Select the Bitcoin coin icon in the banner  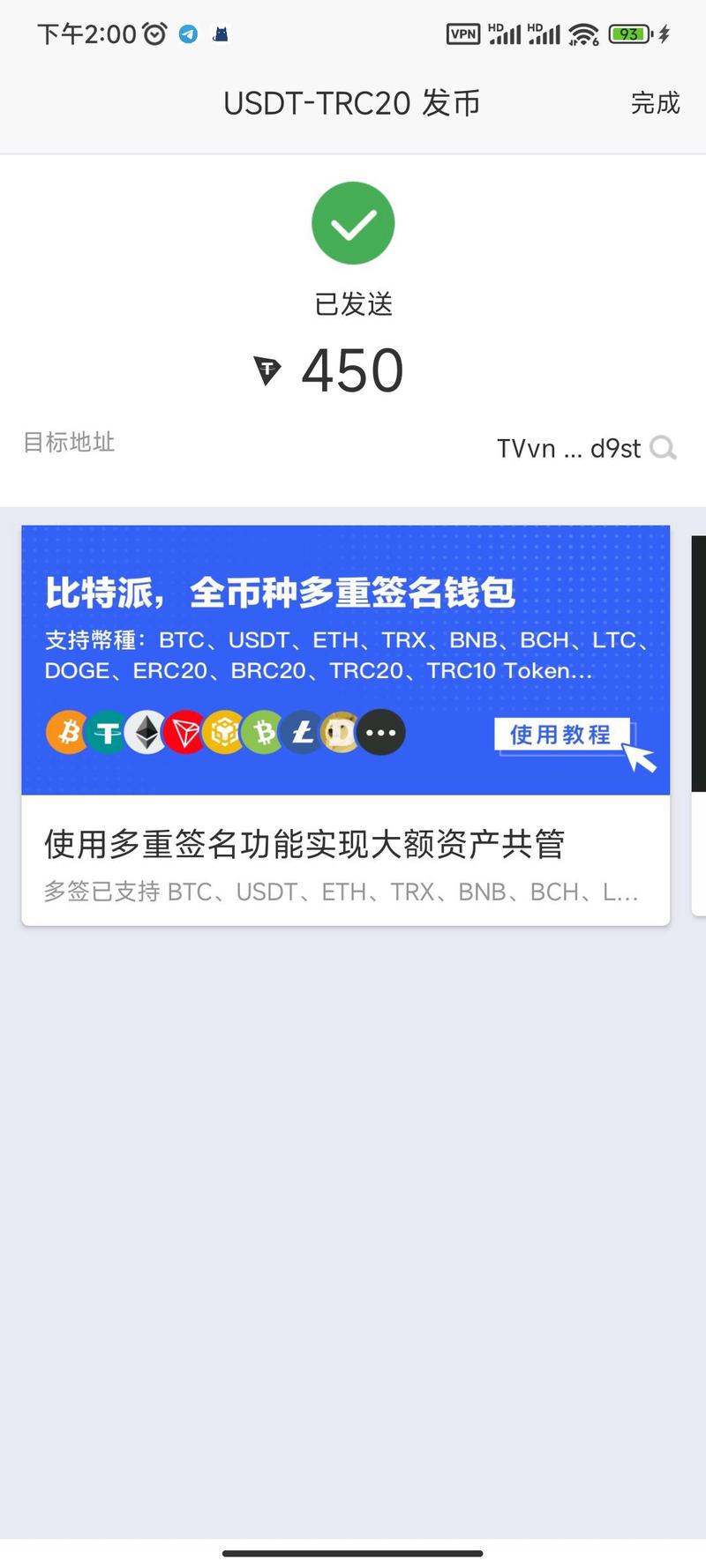pyautogui.click(x=68, y=732)
